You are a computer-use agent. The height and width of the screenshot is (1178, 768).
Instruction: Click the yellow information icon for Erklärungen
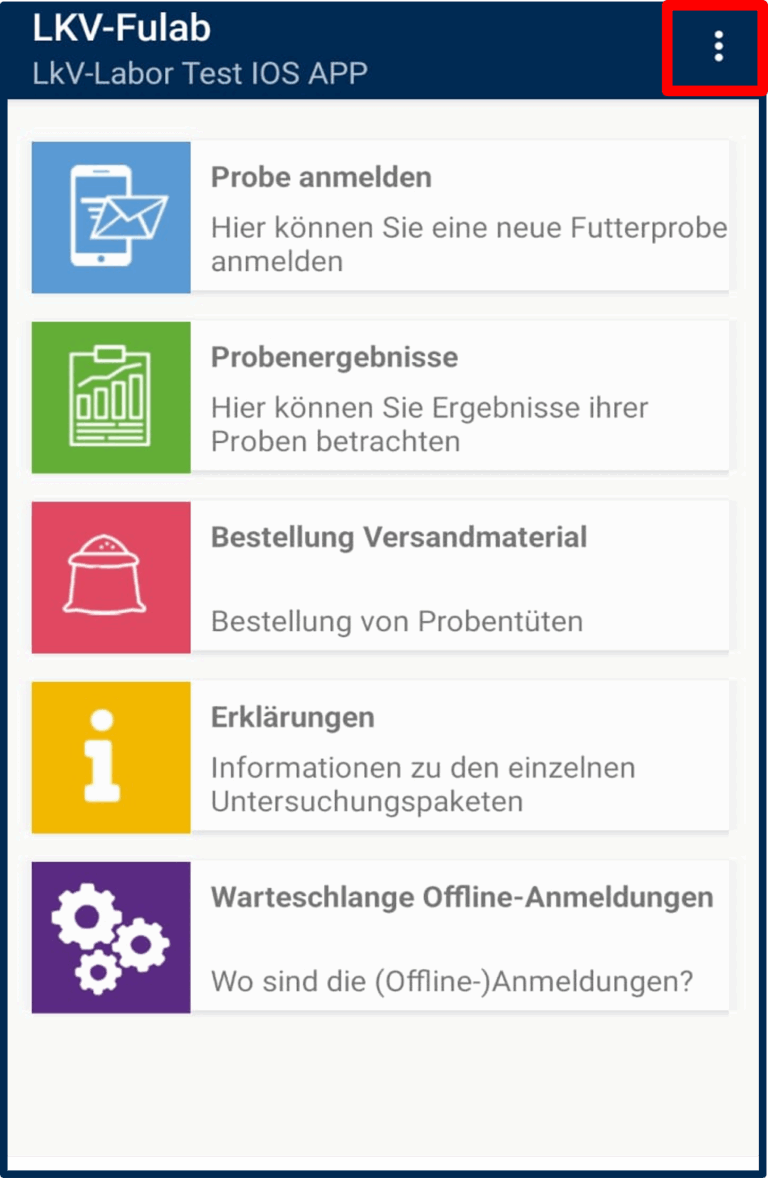tap(110, 756)
